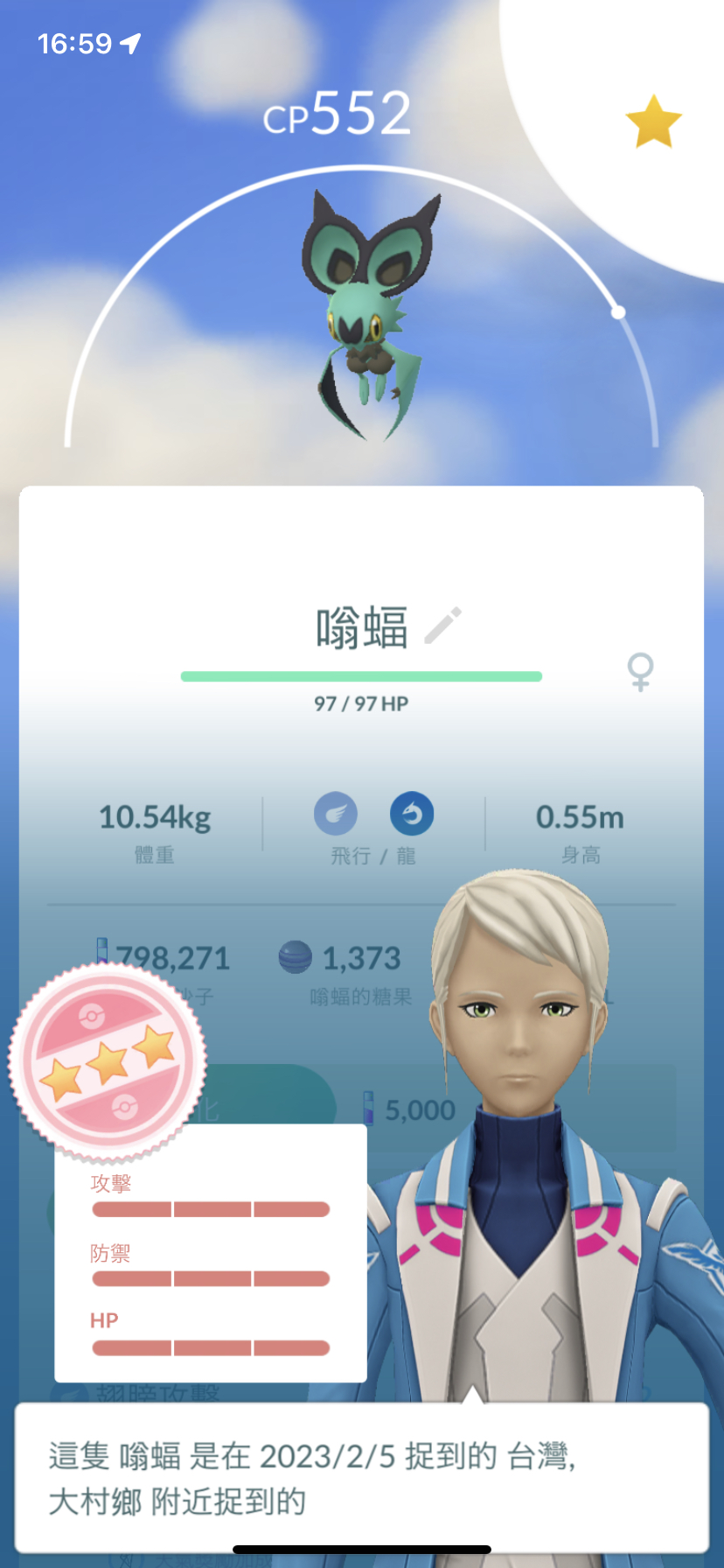The width and height of the screenshot is (724, 1568).
Task: Edit the nickname 嗡蝠 with the pencil icon
Action: [443, 626]
